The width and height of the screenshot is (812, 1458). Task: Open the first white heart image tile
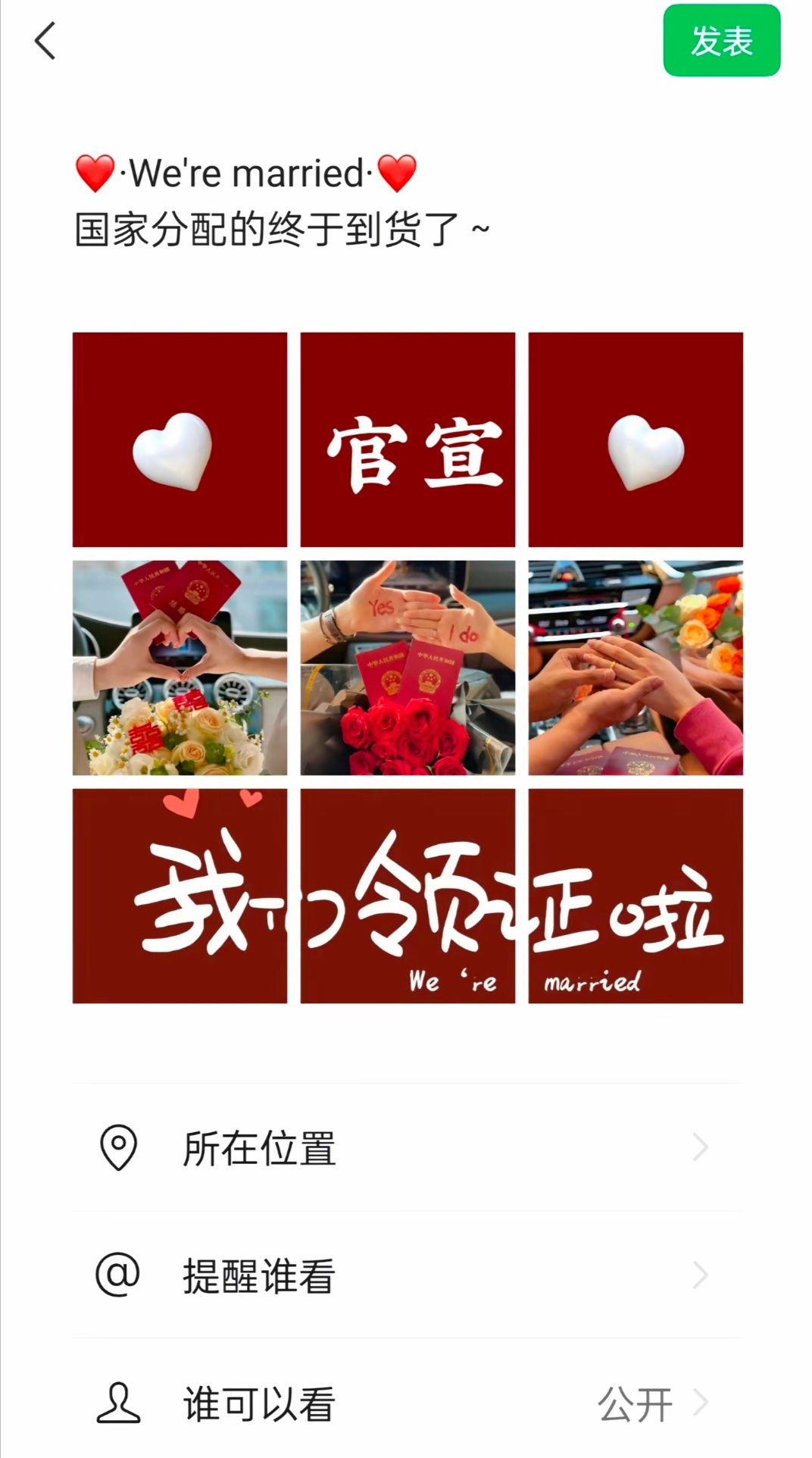(180, 440)
